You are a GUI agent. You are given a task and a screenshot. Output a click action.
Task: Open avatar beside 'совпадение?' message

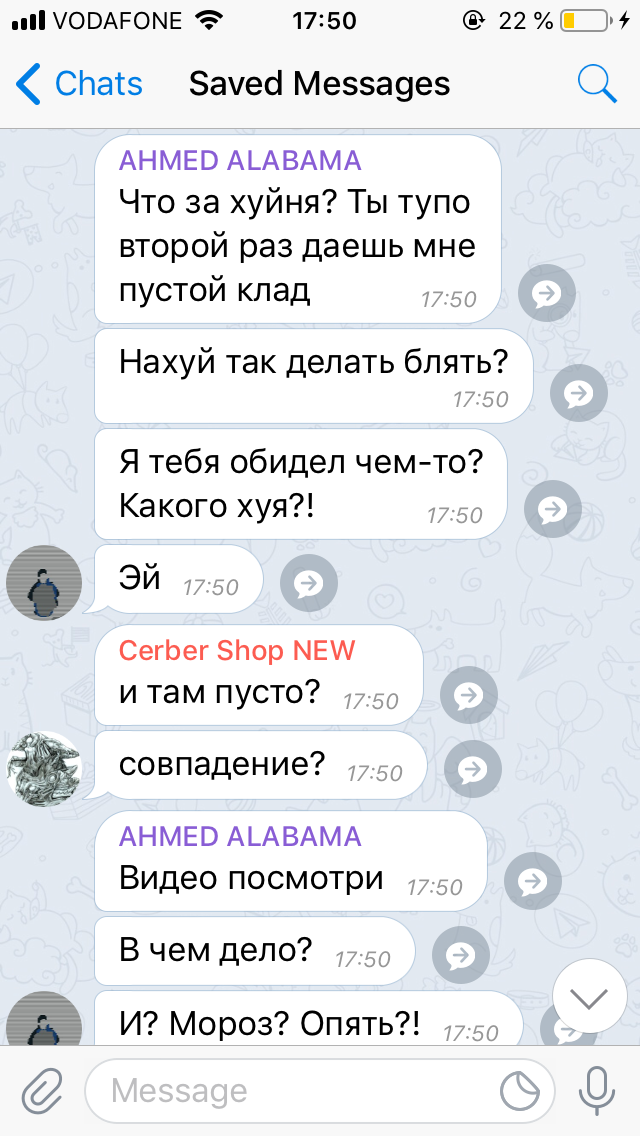tap(44, 769)
